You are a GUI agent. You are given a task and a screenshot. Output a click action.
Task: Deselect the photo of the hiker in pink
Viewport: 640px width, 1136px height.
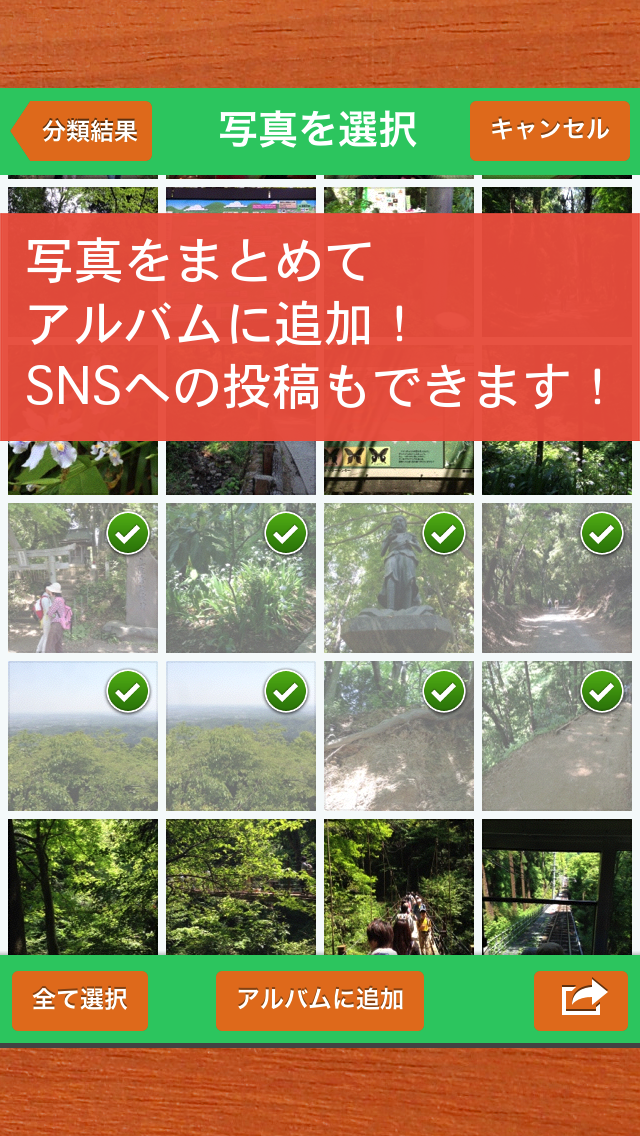click(x=83, y=578)
